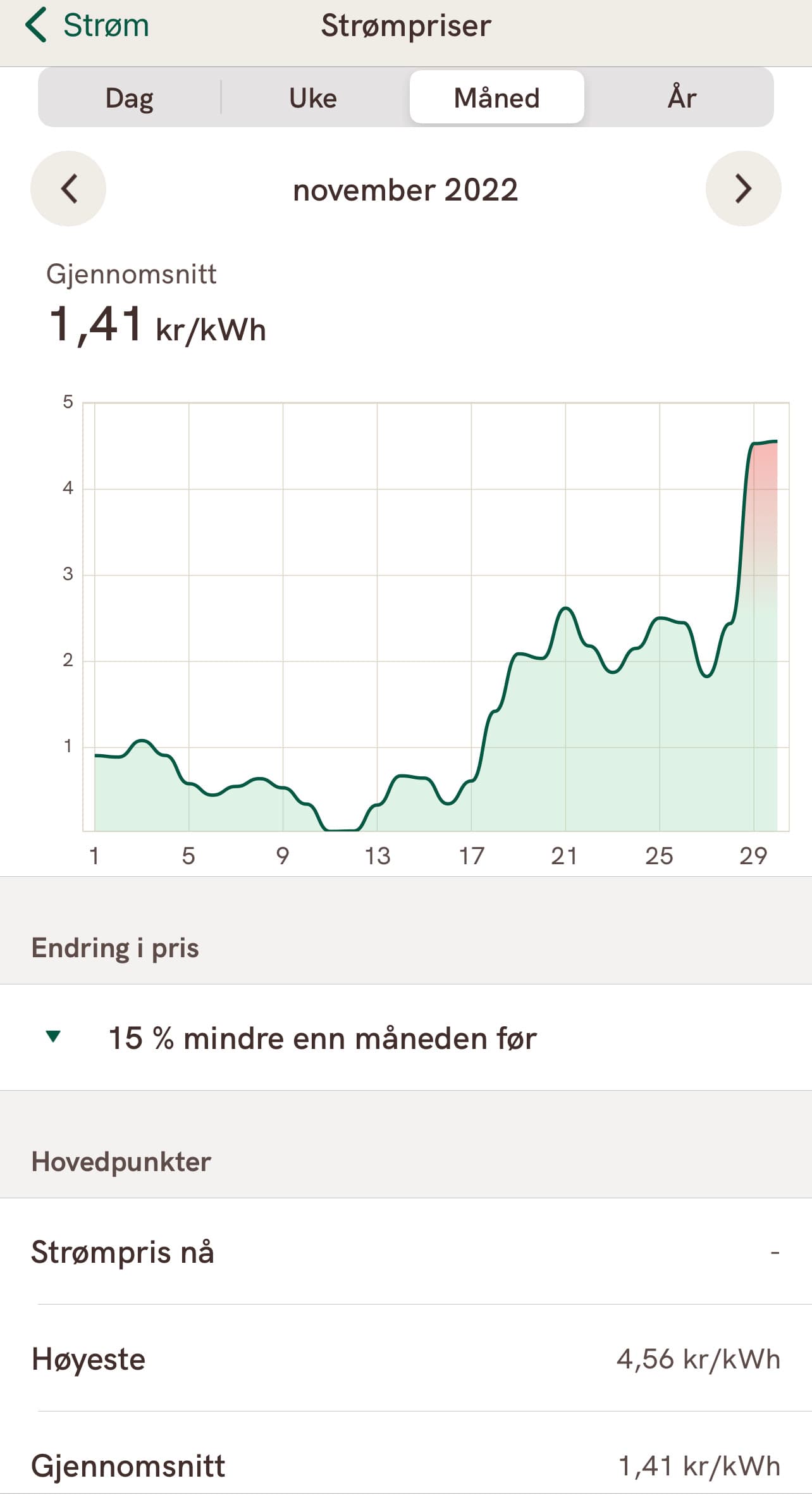
Task: Switch to the Uke view
Action: pos(313,97)
